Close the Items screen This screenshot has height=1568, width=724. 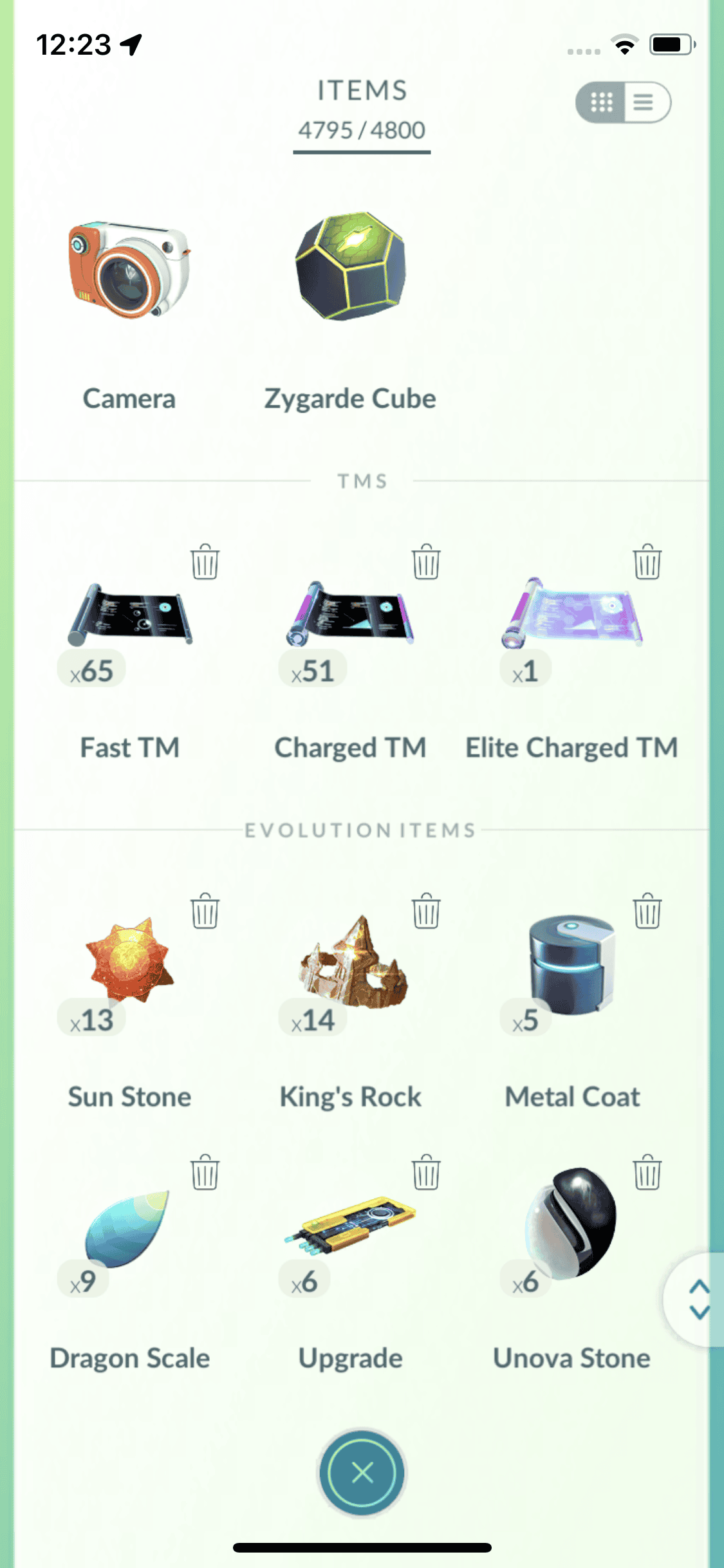click(x=362, y=1473)
